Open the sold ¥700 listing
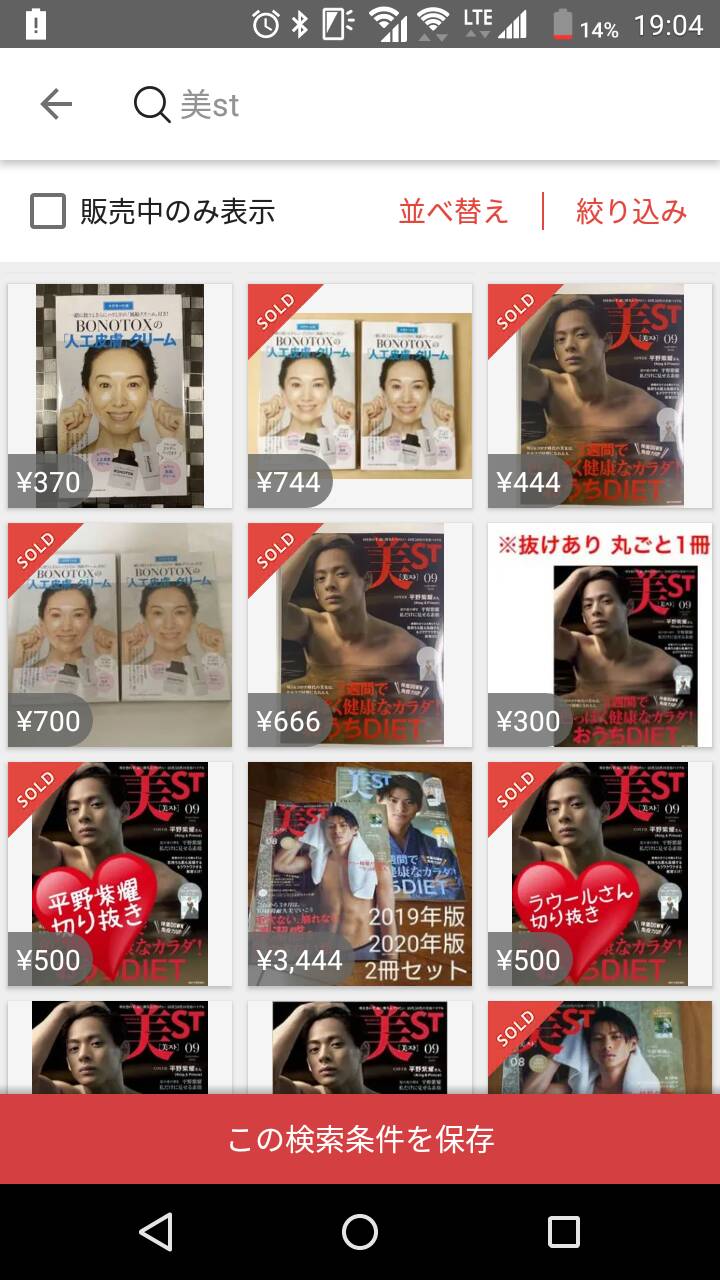The height and width of the screenshot is (1280, 720). point(120,635)
